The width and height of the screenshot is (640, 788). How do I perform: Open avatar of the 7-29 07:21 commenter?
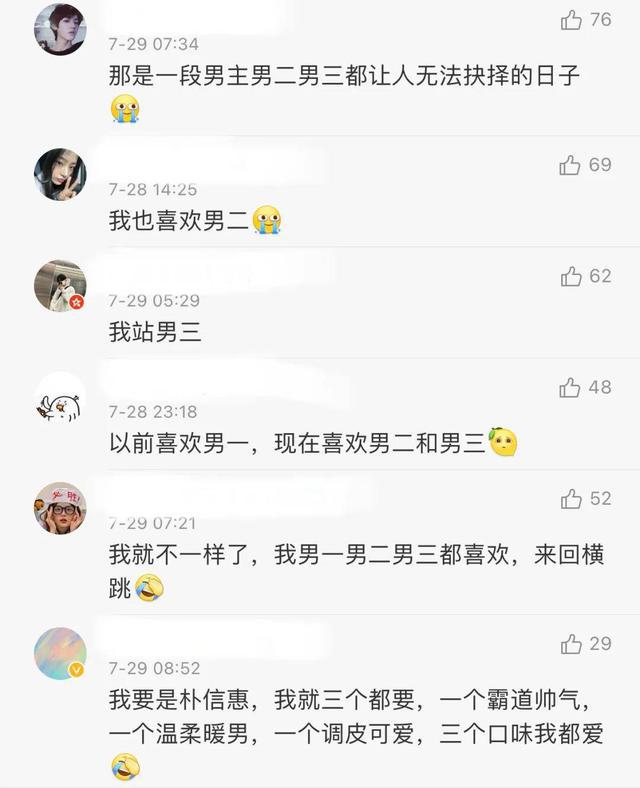[x=60, y=508]
